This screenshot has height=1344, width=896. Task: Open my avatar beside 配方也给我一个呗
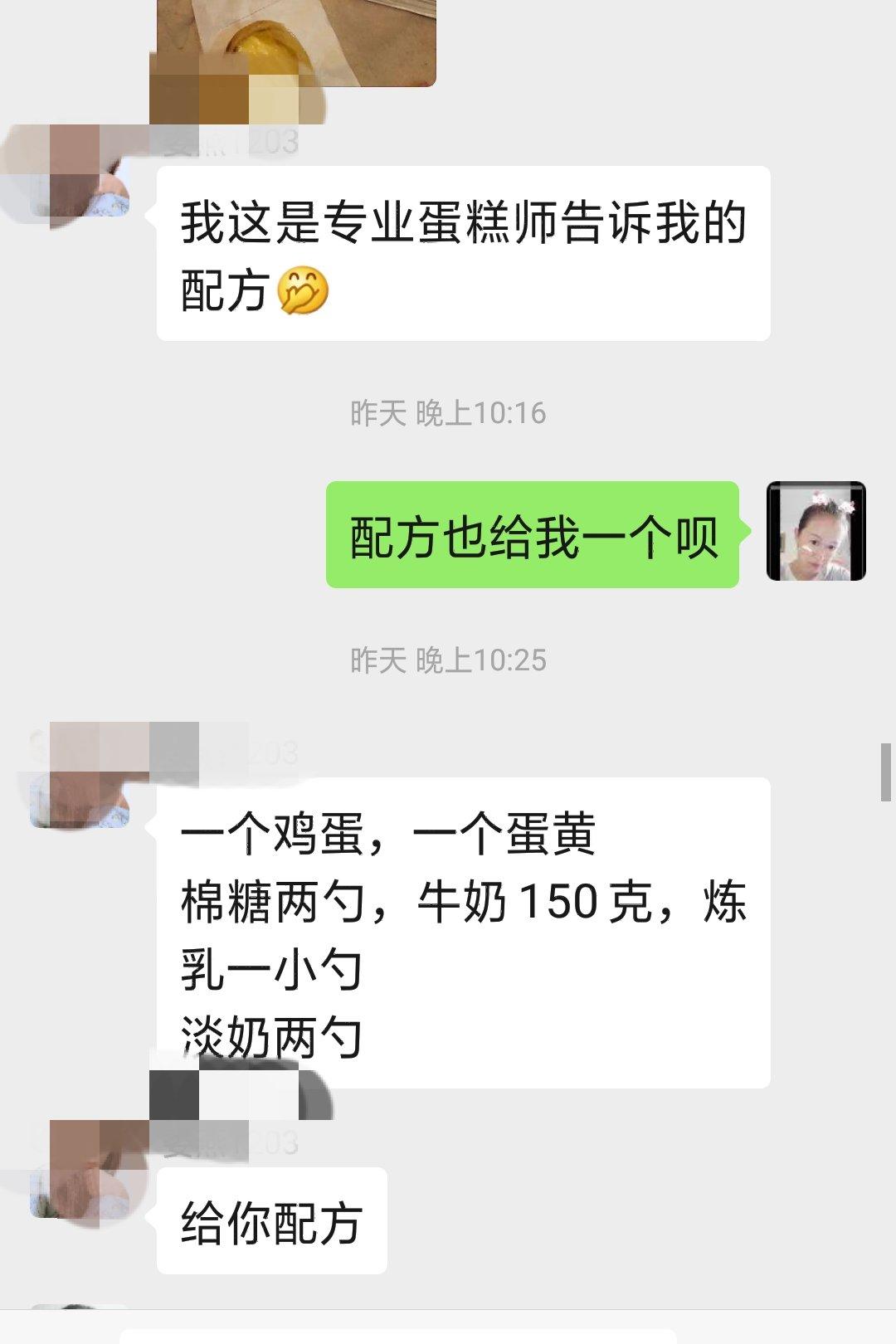(x=816, y=531)
